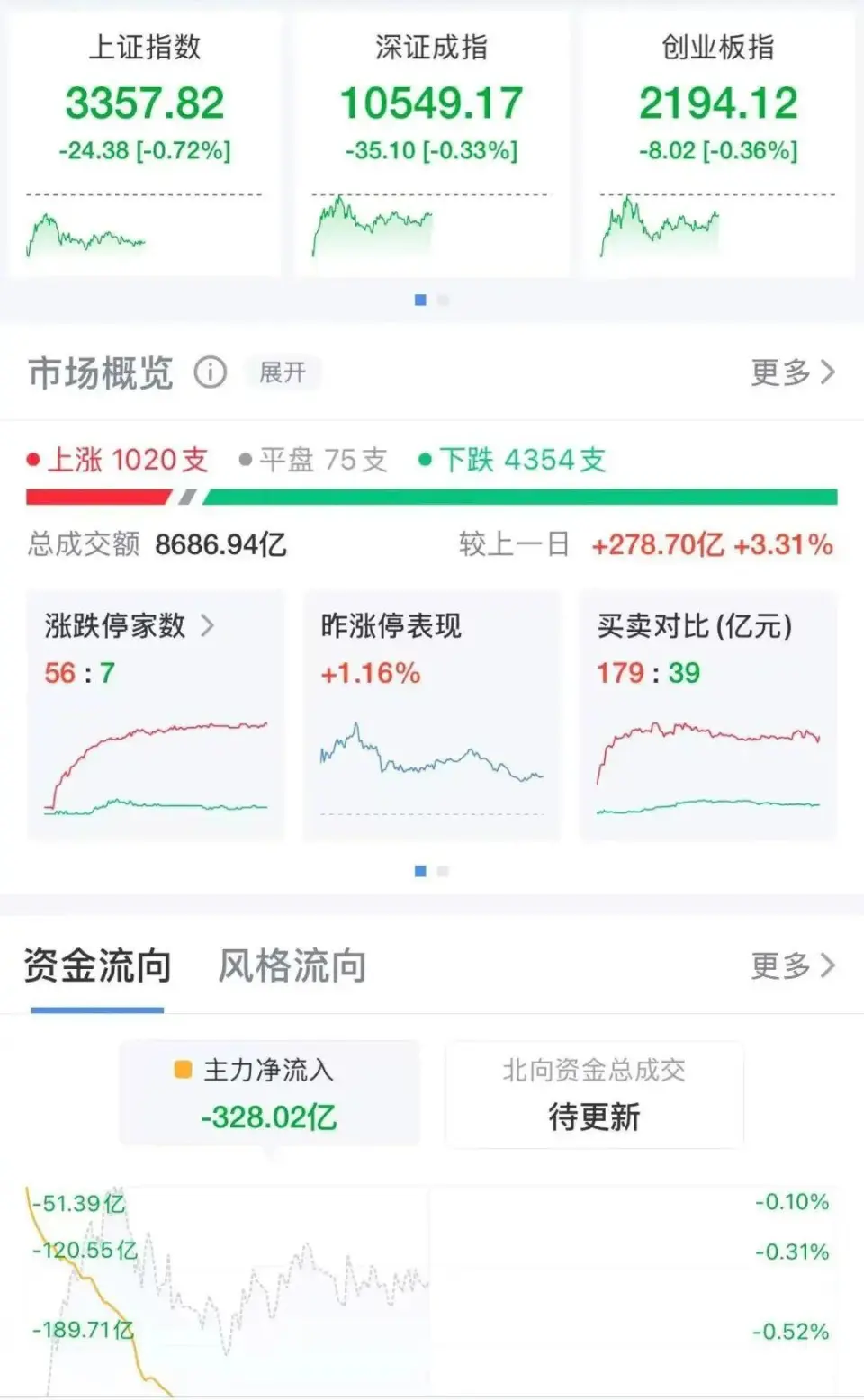864x1400 pixels.
Task: Switch to the 风格流向 tab
Action: (292, 966)
